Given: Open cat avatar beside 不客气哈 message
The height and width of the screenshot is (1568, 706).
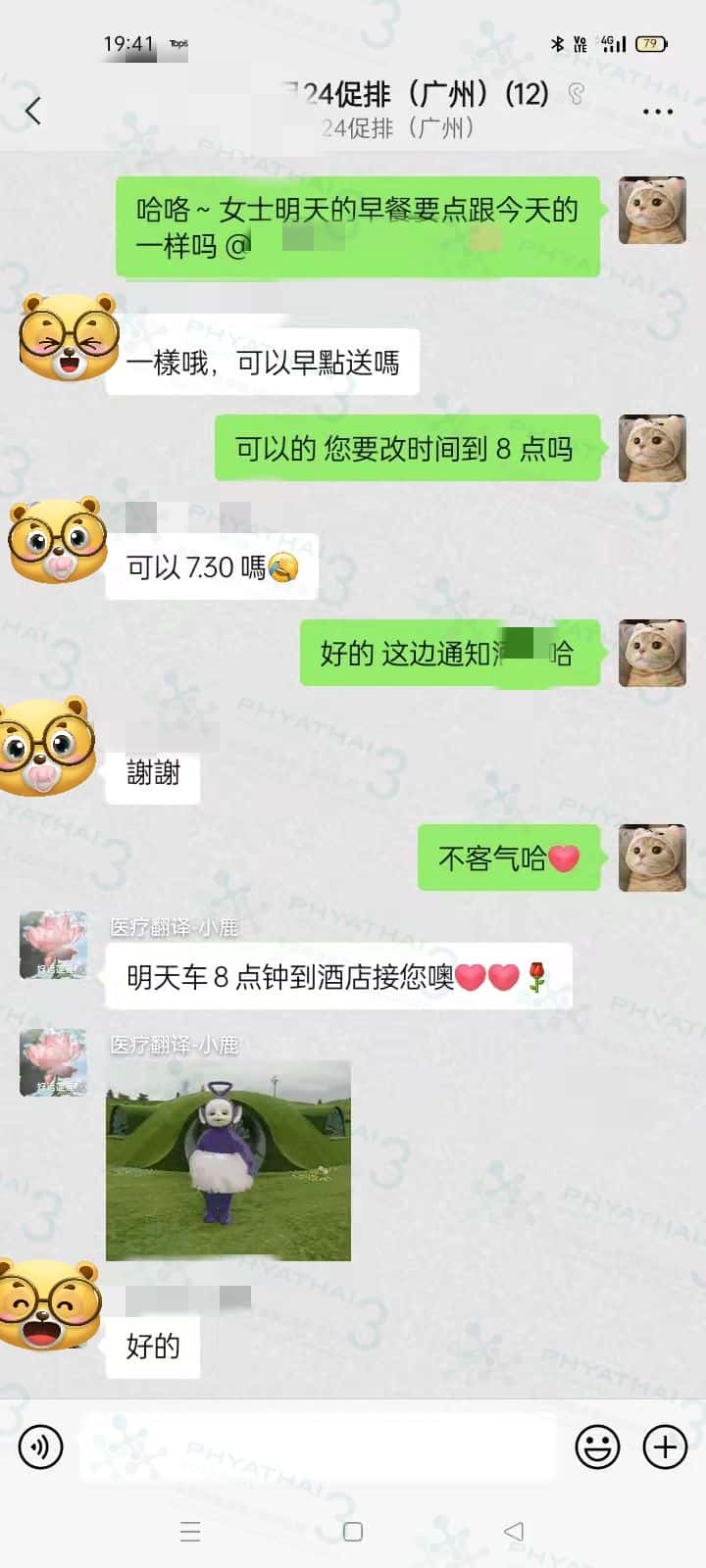Looking at the screenshot, I should point(652,857).
